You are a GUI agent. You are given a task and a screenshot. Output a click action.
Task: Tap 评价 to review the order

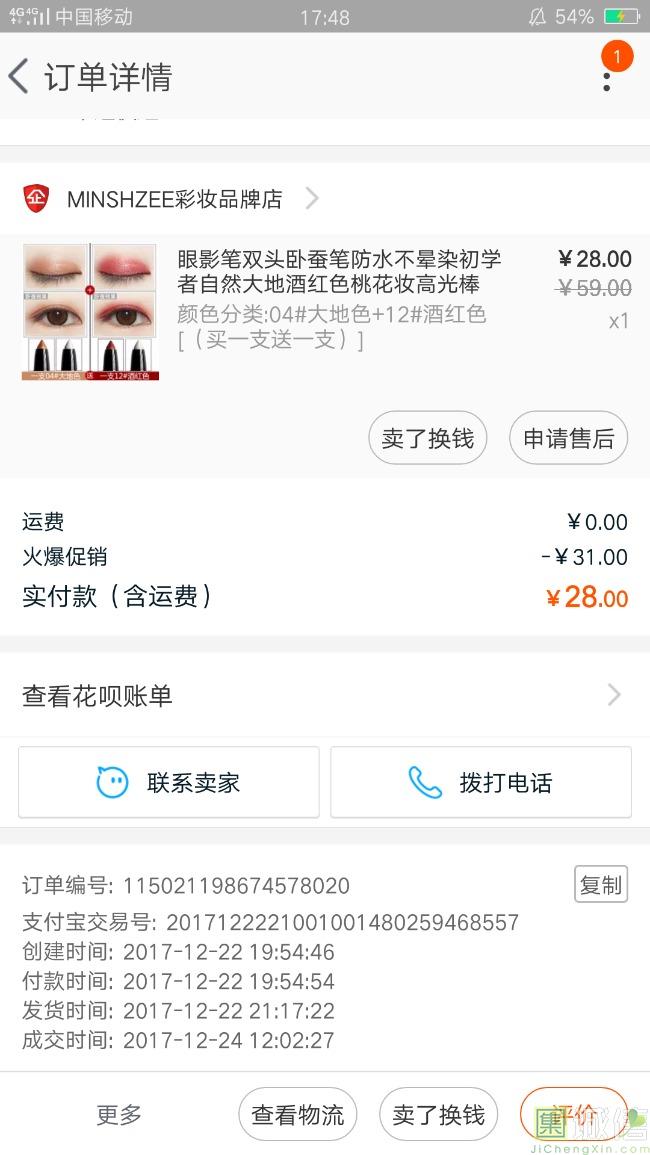point(574,1114)
